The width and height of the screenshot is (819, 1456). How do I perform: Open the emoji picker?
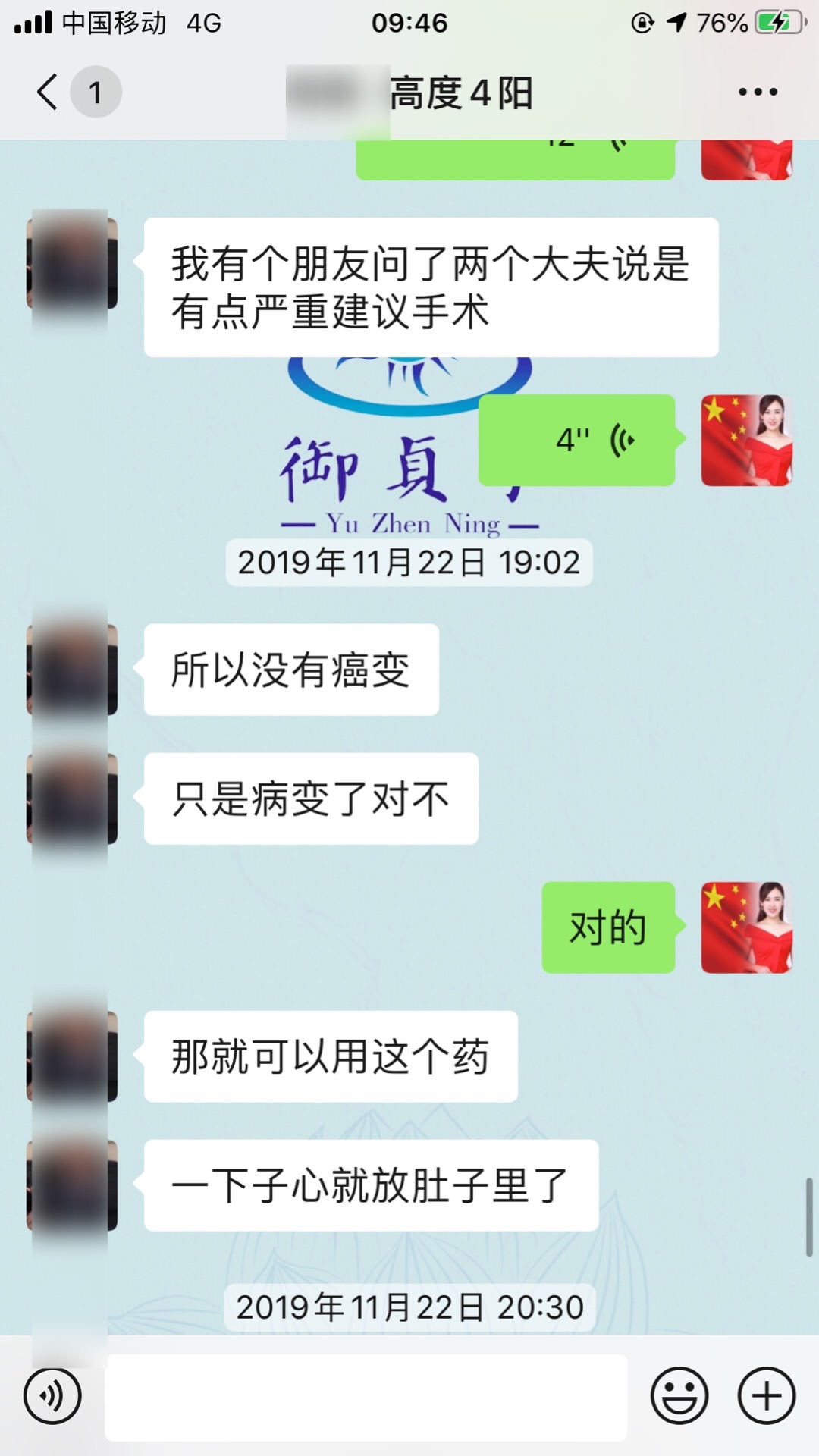pyautogui.click(x=679, y=1396)
